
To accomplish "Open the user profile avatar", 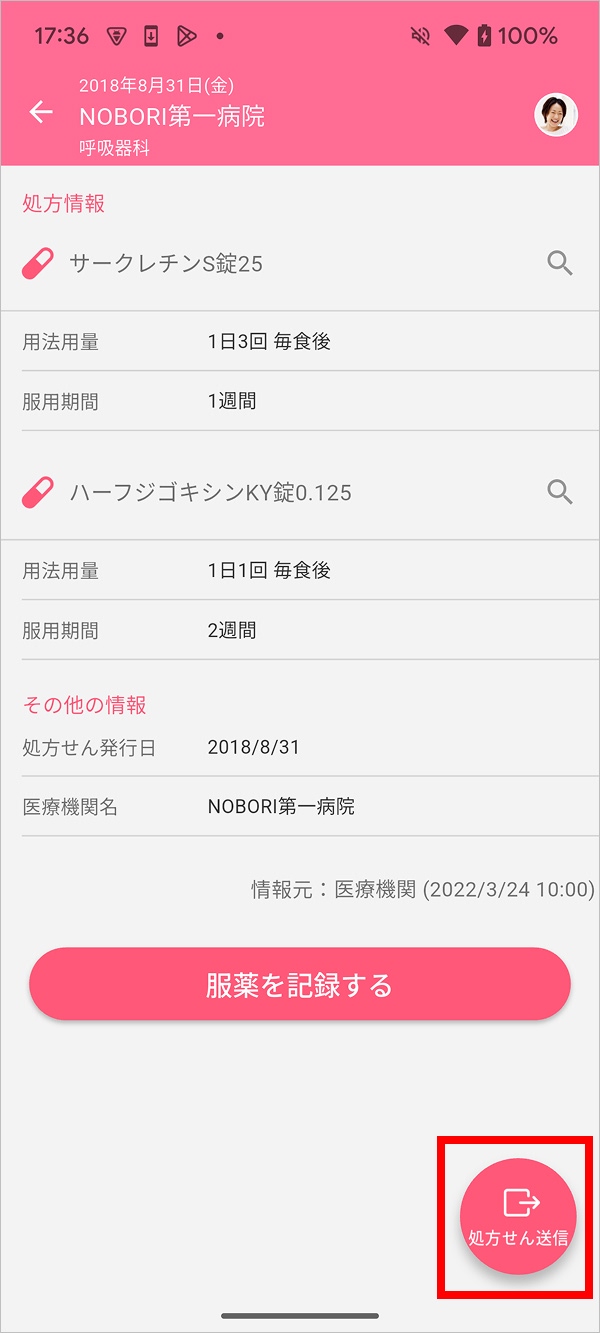I will click(x=556, y=115).
